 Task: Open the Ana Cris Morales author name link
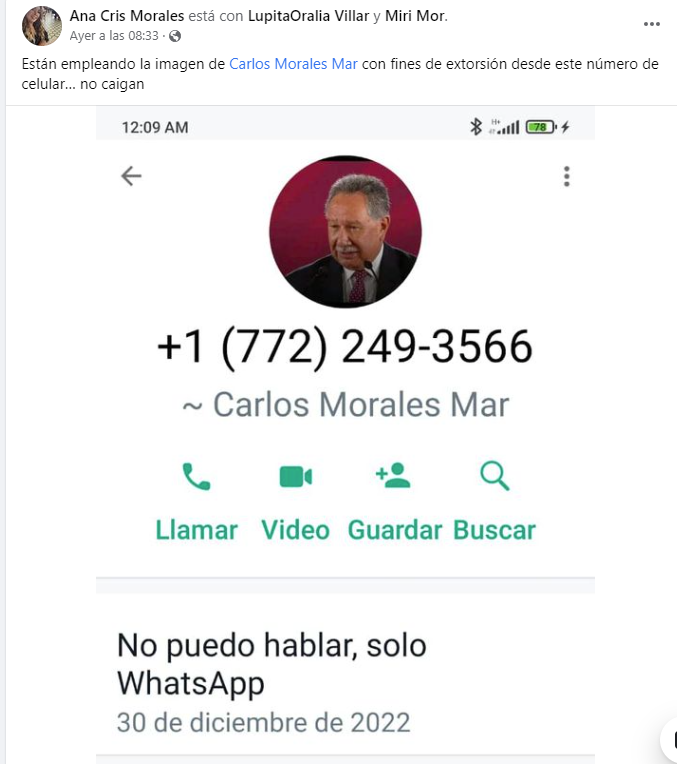click(127, 16)
